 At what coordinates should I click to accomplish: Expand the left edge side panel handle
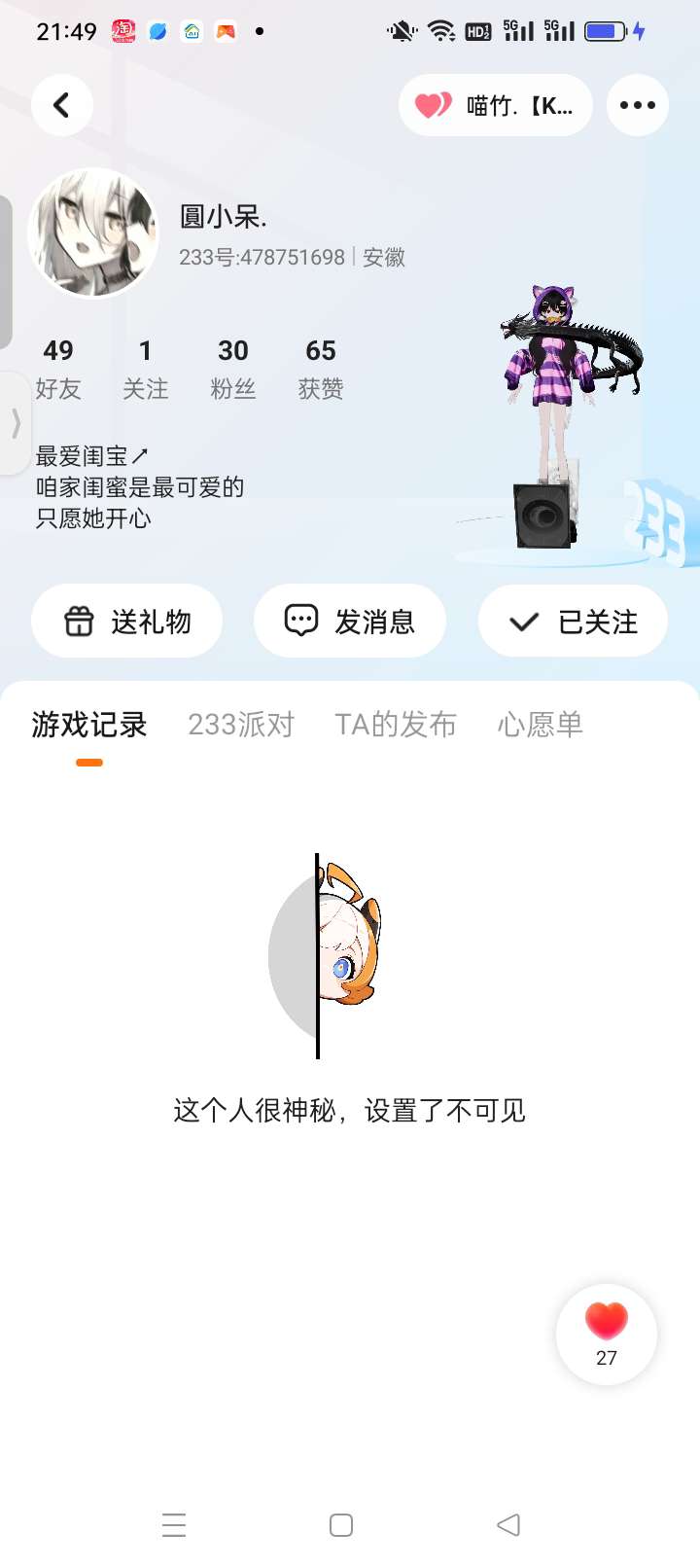pos(15,423)
